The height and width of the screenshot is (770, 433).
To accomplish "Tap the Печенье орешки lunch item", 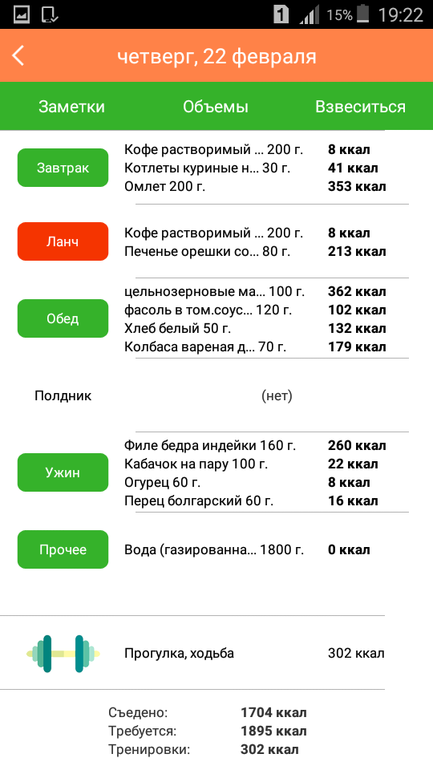I will (x=255, y=252).
